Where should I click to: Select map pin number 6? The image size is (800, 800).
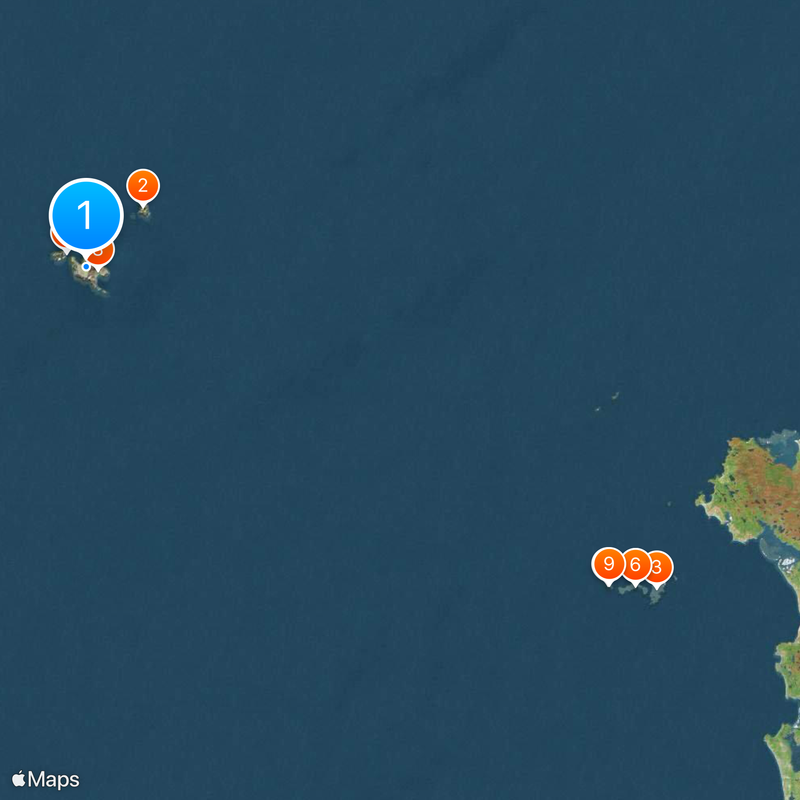click(634, 565)
